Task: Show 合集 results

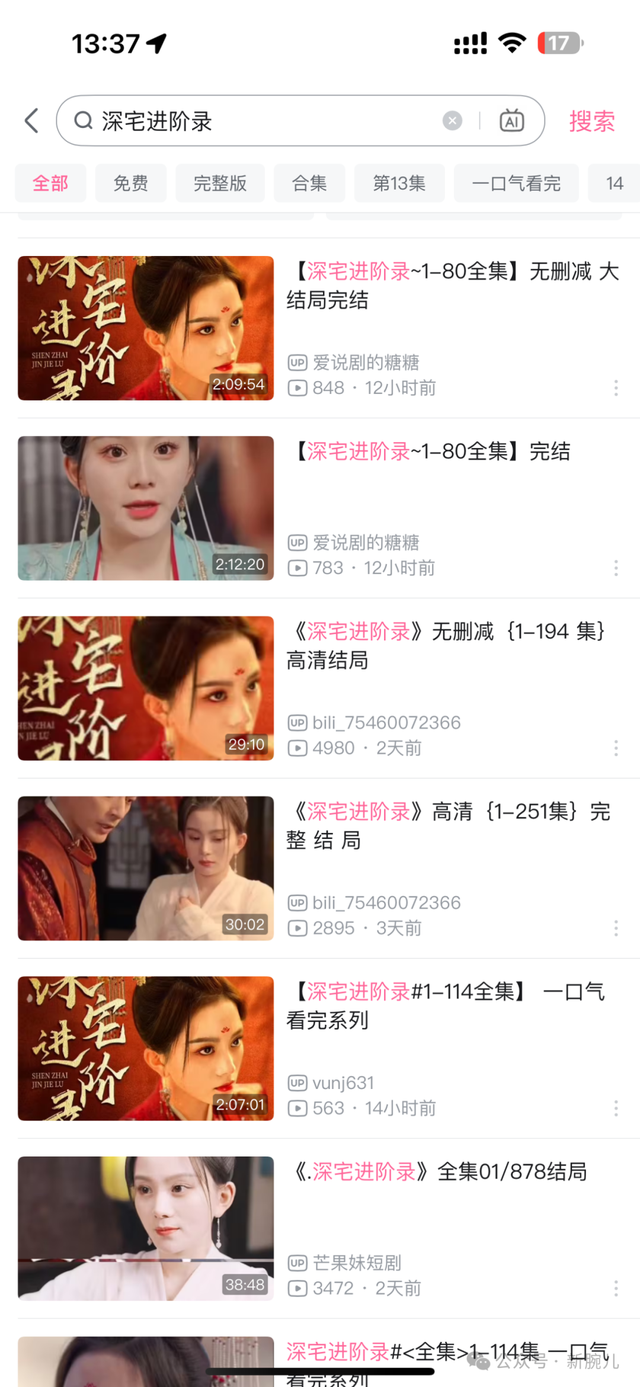Action: [309, 183]
